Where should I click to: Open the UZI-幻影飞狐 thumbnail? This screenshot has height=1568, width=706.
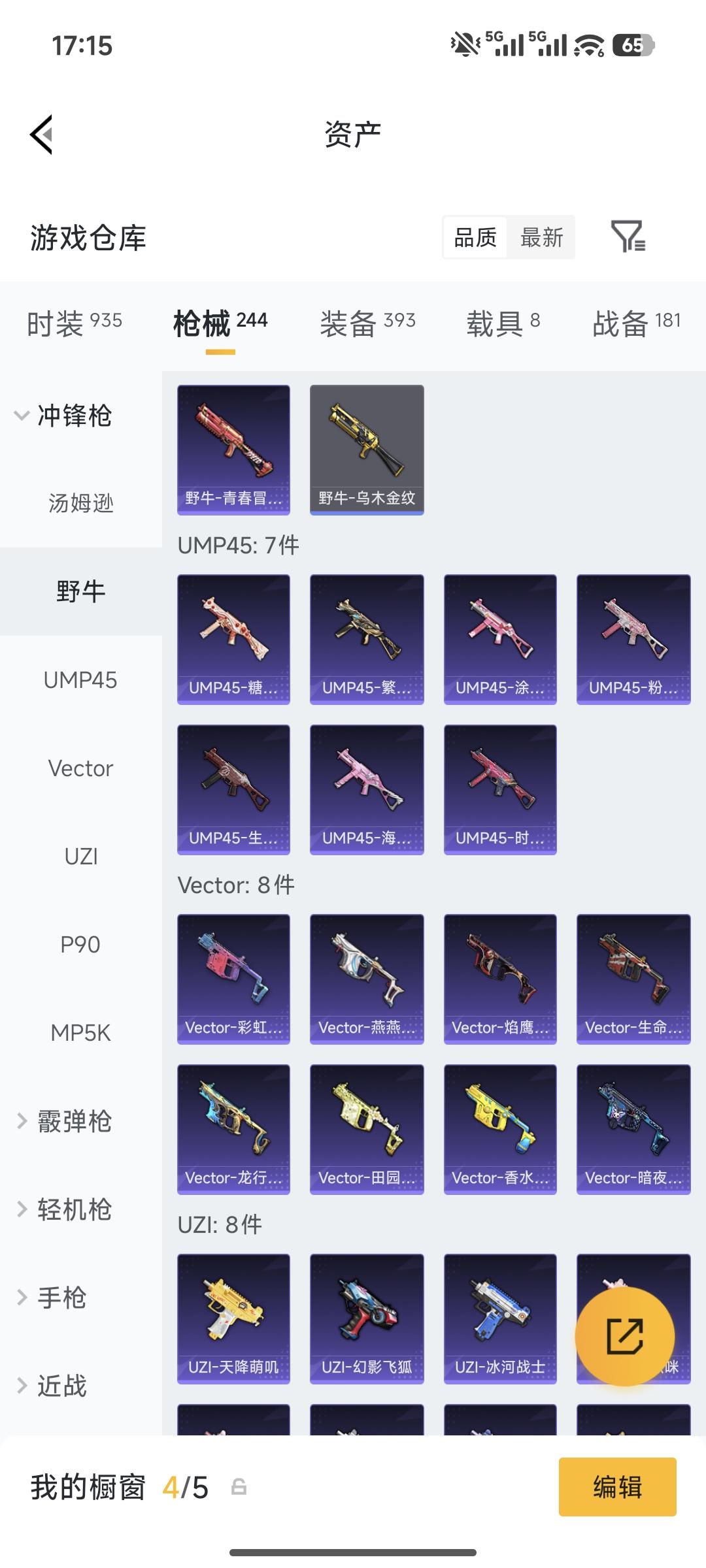(x=367, y=1318)
